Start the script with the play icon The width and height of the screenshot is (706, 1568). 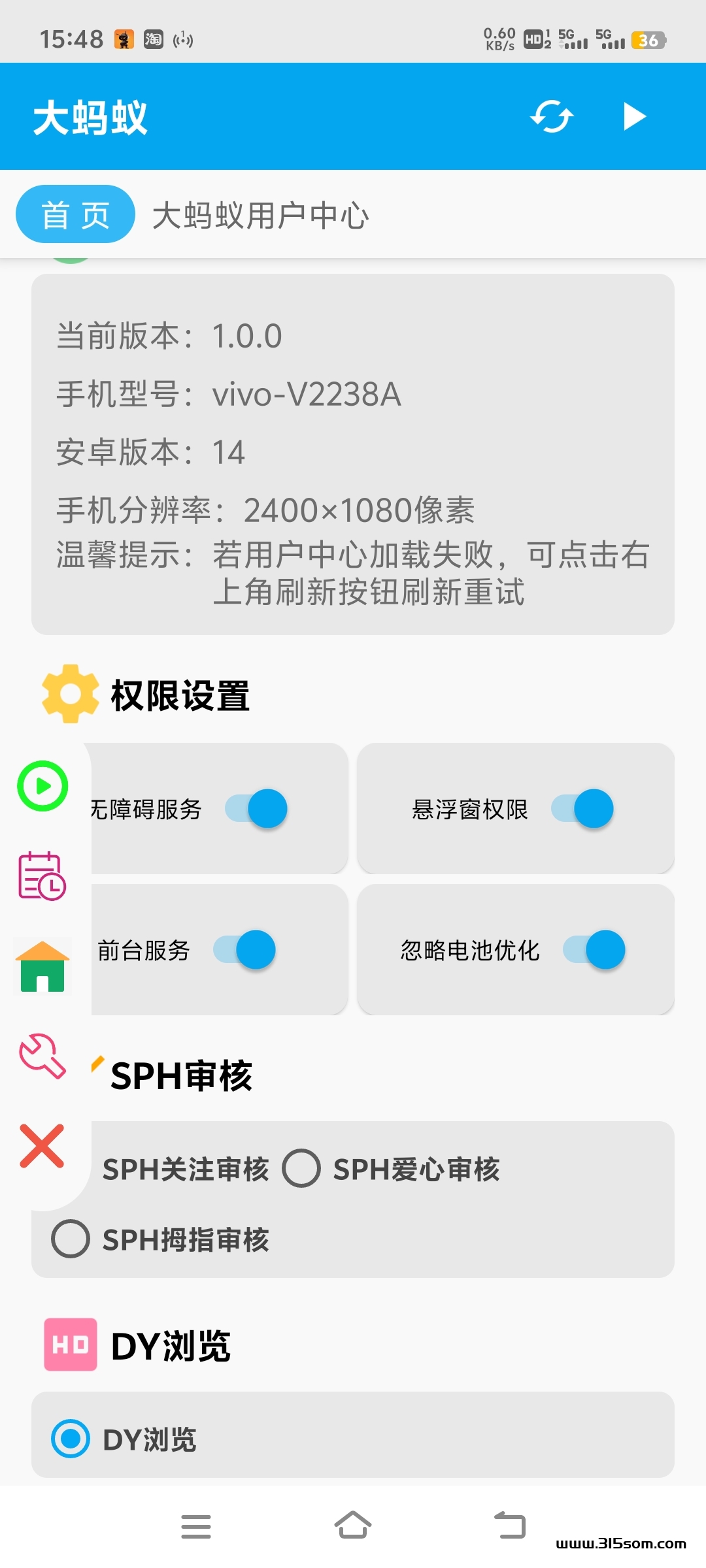click(634, 117)
